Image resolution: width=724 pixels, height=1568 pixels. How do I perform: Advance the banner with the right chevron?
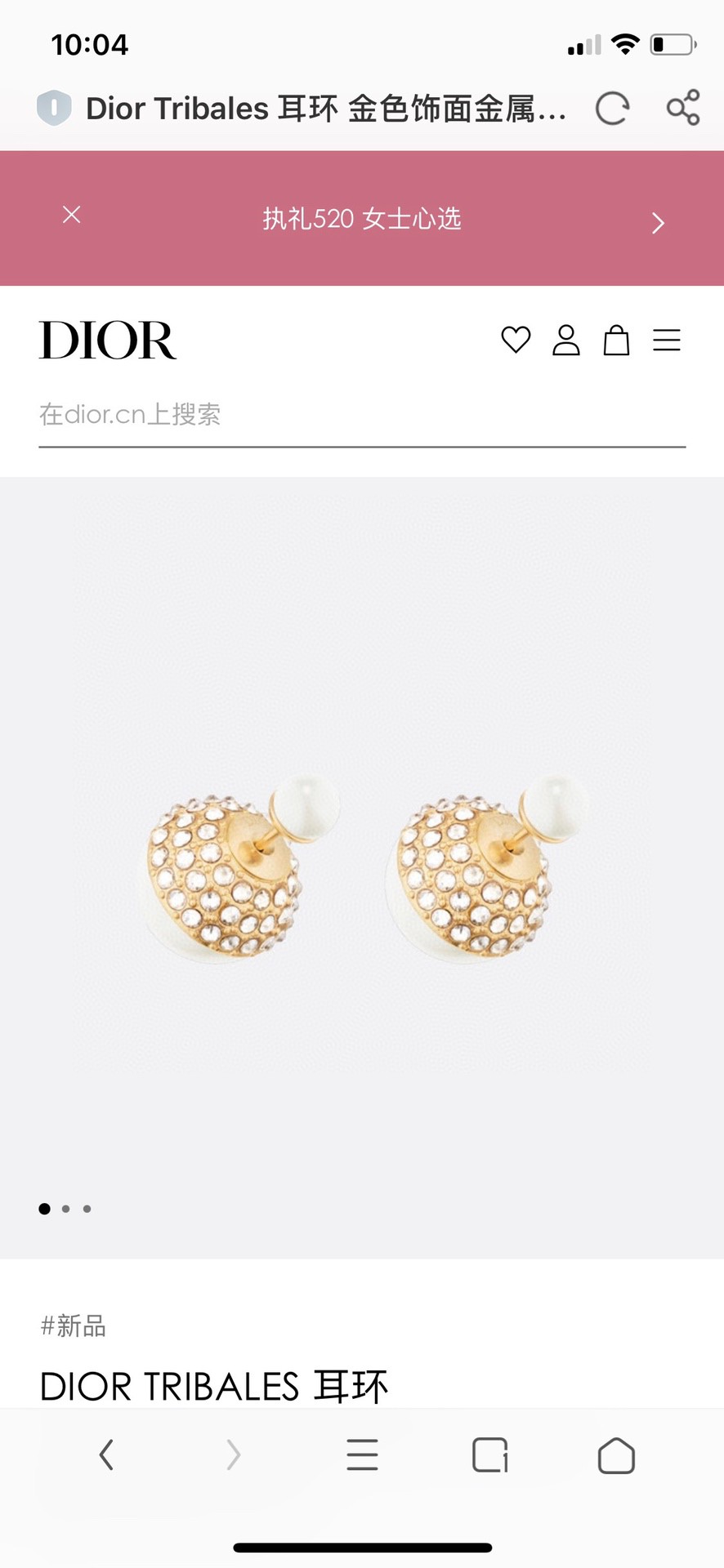657,222
